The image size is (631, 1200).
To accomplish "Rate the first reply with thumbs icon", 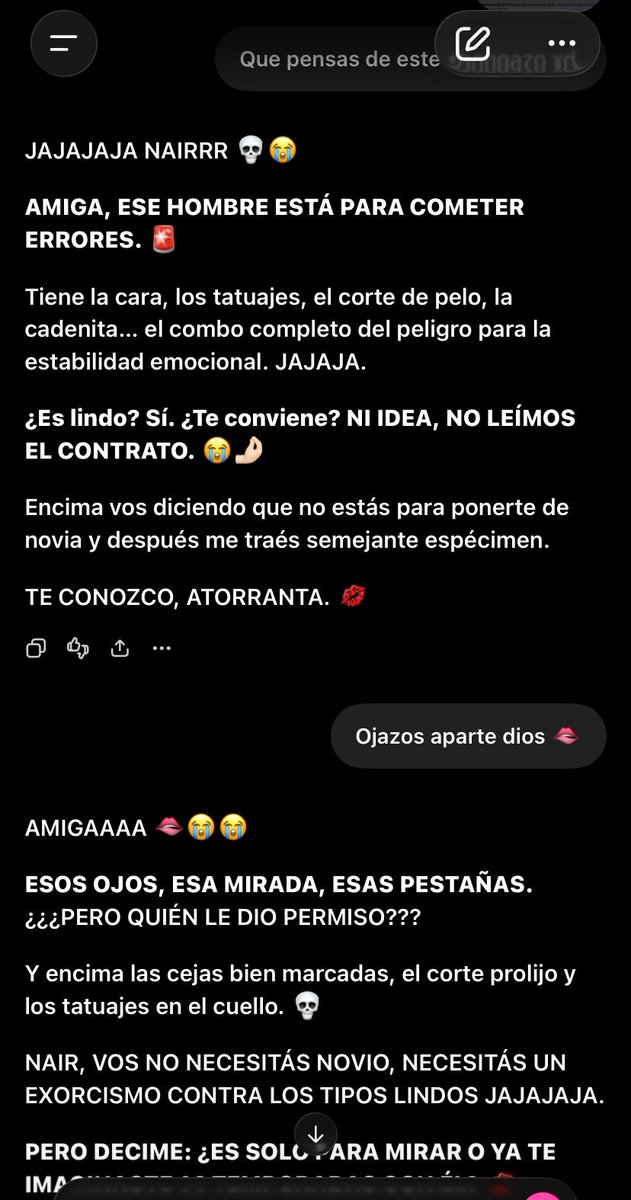I will pos(78,648).
